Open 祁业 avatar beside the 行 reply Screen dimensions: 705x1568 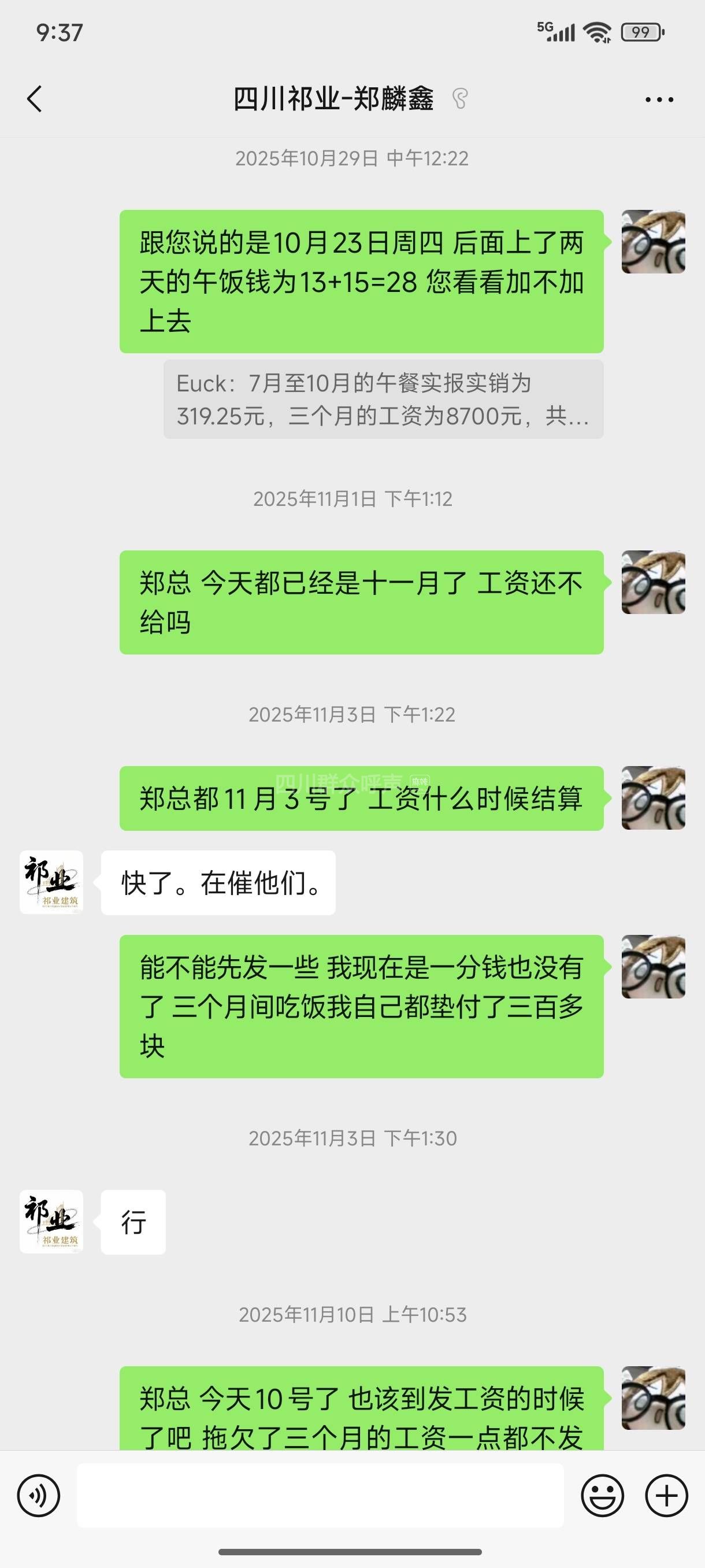[x=51, y=1221]
